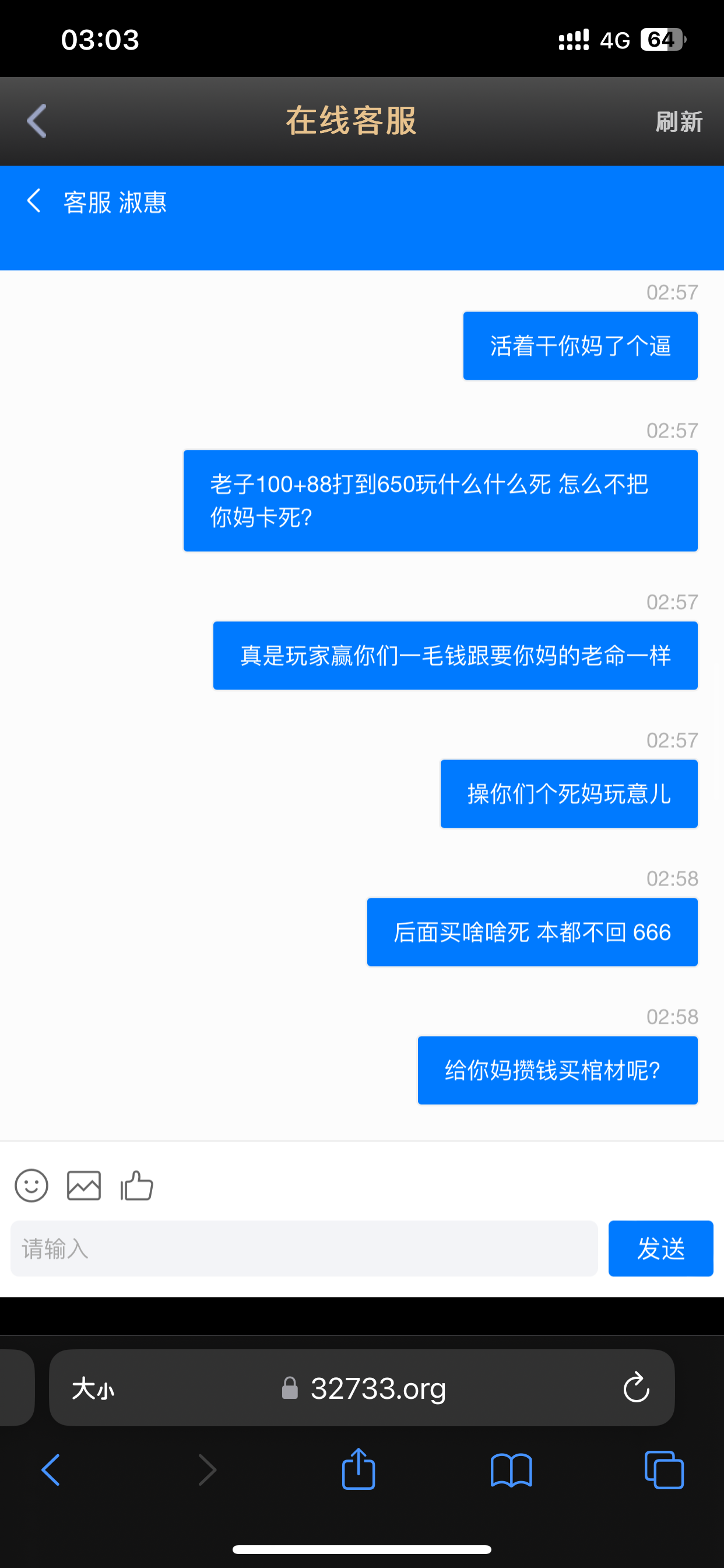
Task: Focus the 请输入 message field
Action: pyautogui.click(x=304, y=1248)
